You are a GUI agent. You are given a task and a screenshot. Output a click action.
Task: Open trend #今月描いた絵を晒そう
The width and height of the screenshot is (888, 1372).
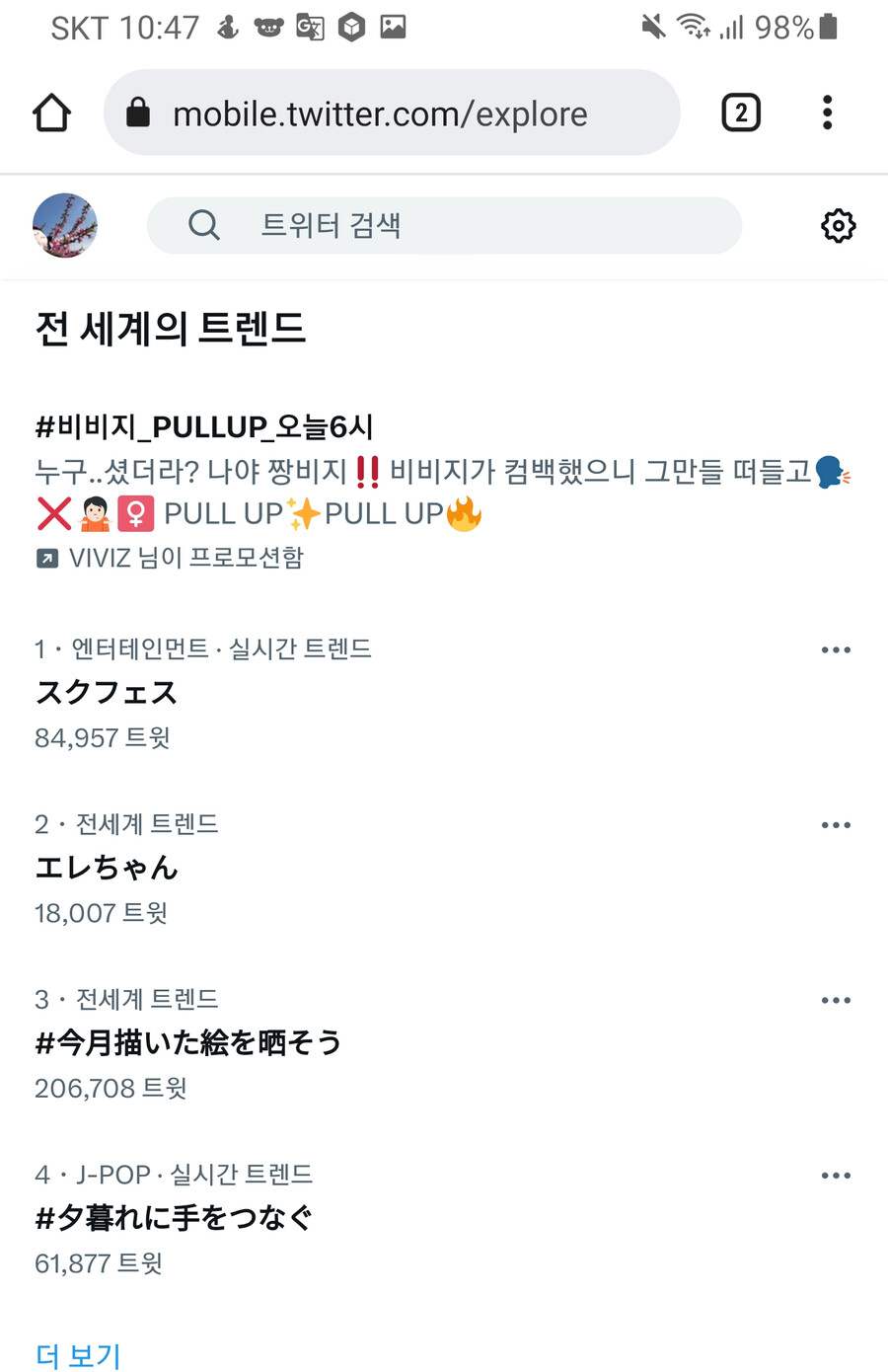click(x=188, y=1042)
